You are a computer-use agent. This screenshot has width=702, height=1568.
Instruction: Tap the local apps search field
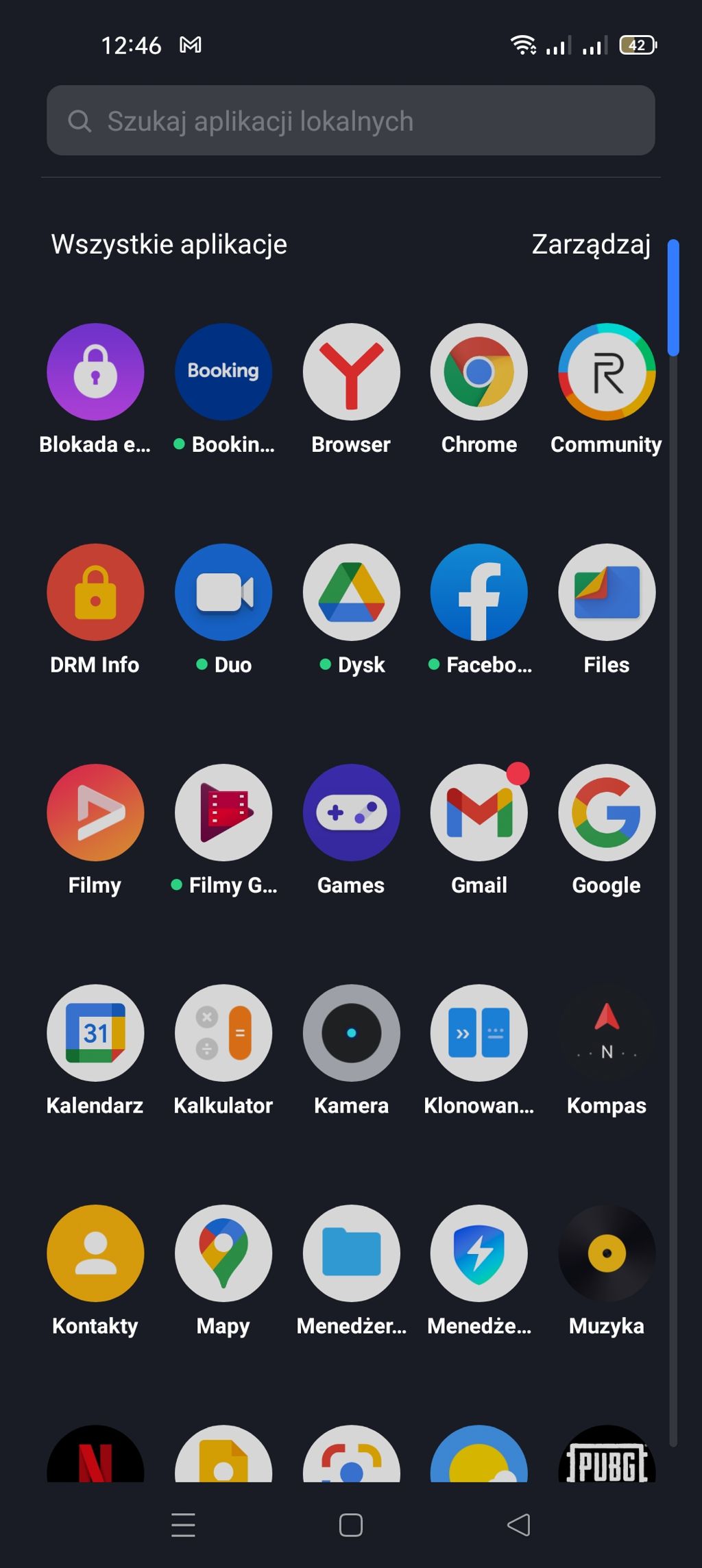(350, 121)
